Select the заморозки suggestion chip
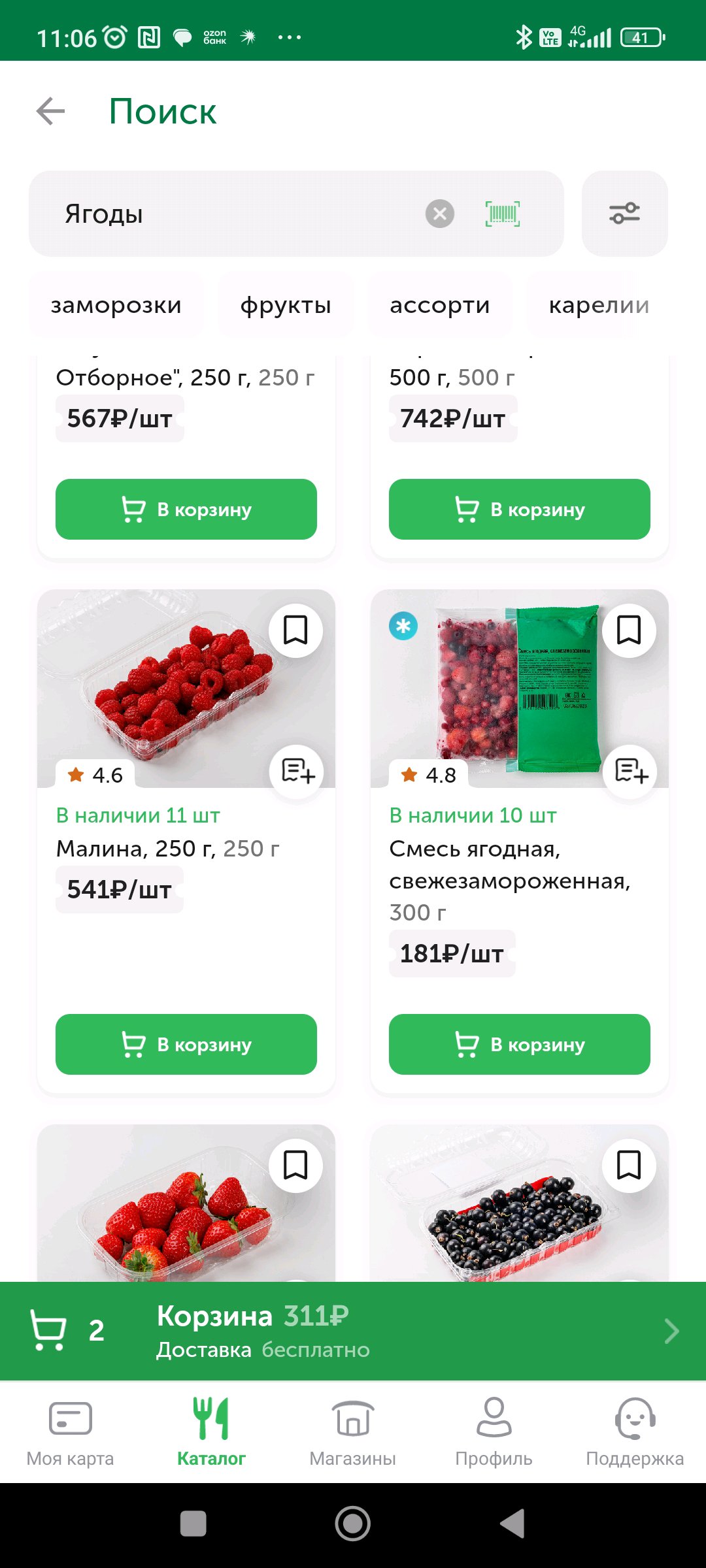The width and height of the screenshot is (706, 1568). coord(116,305)
